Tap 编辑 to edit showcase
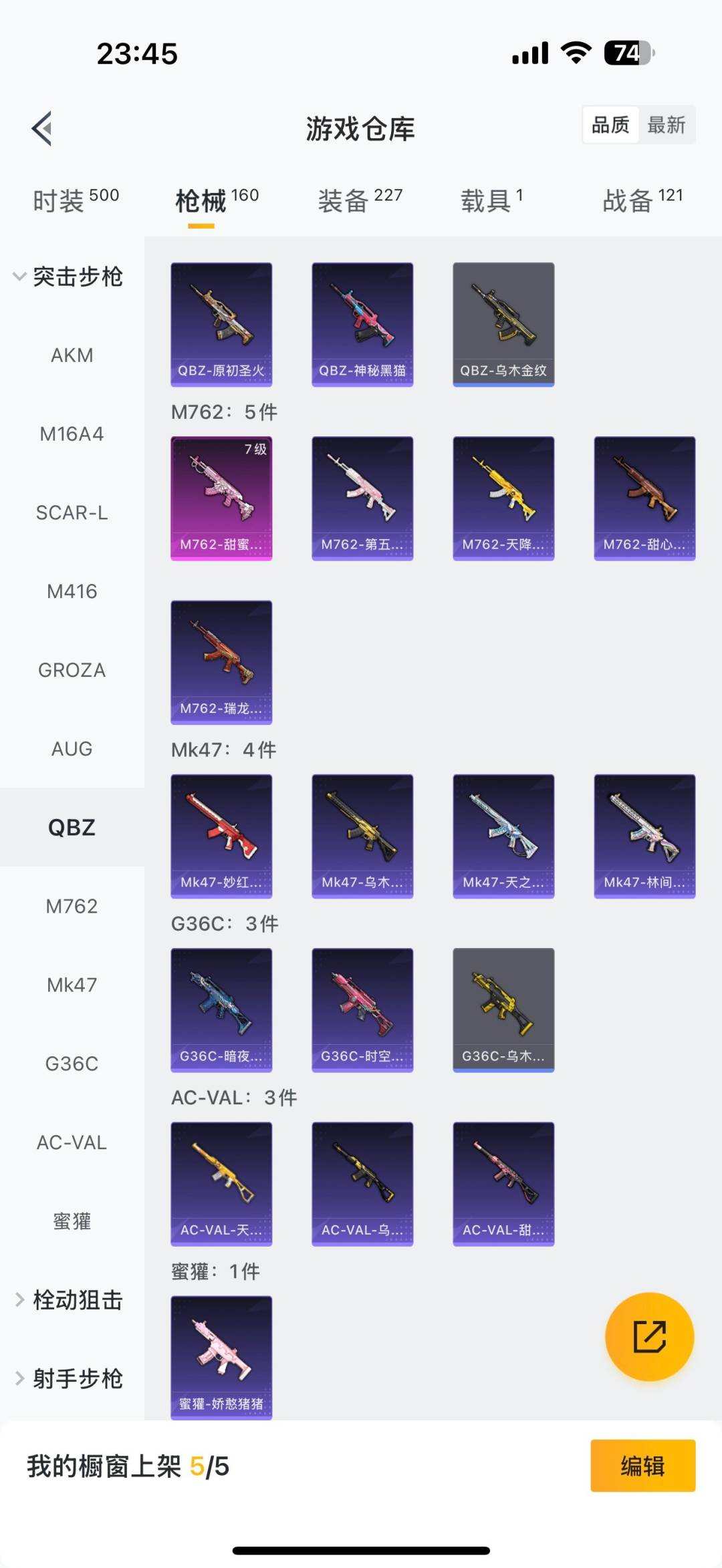Viewport: 722px width, 1568px height. (642, 1466)
